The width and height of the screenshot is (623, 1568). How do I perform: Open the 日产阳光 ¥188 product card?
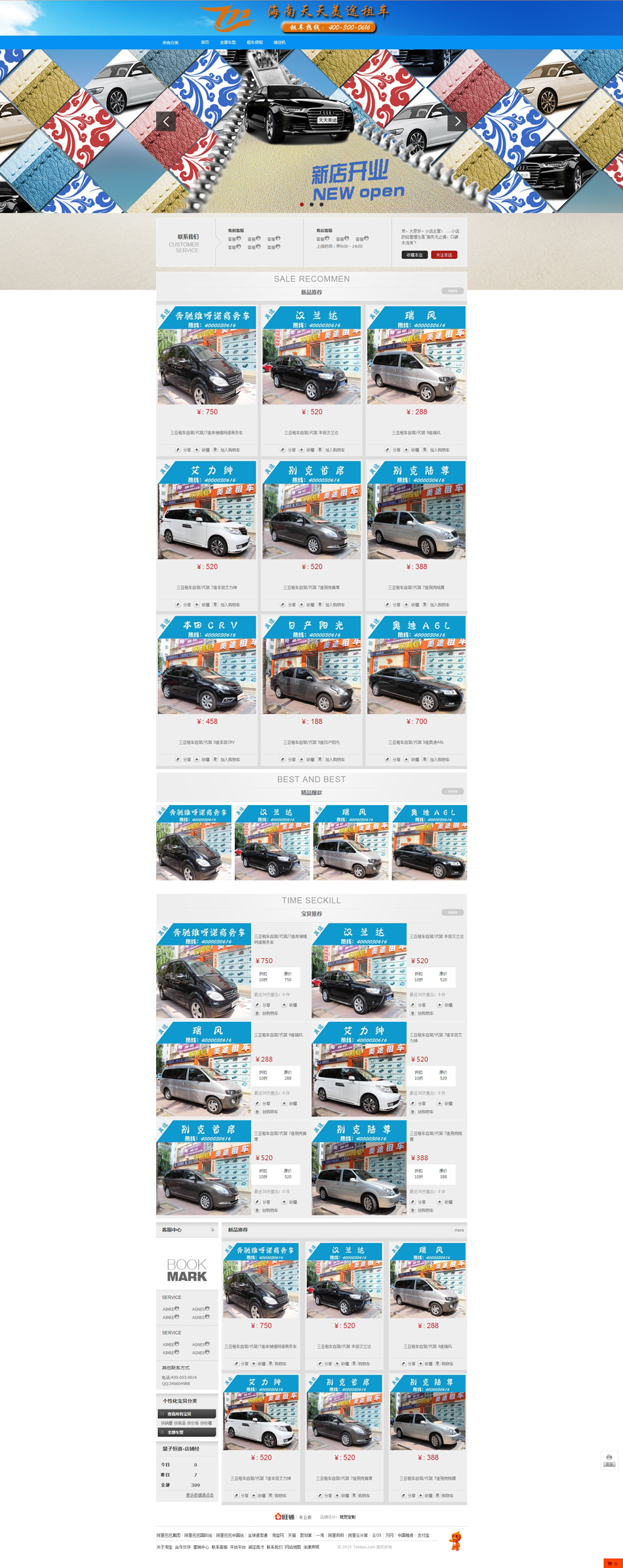pyautogui.click(x=311, y=675)
